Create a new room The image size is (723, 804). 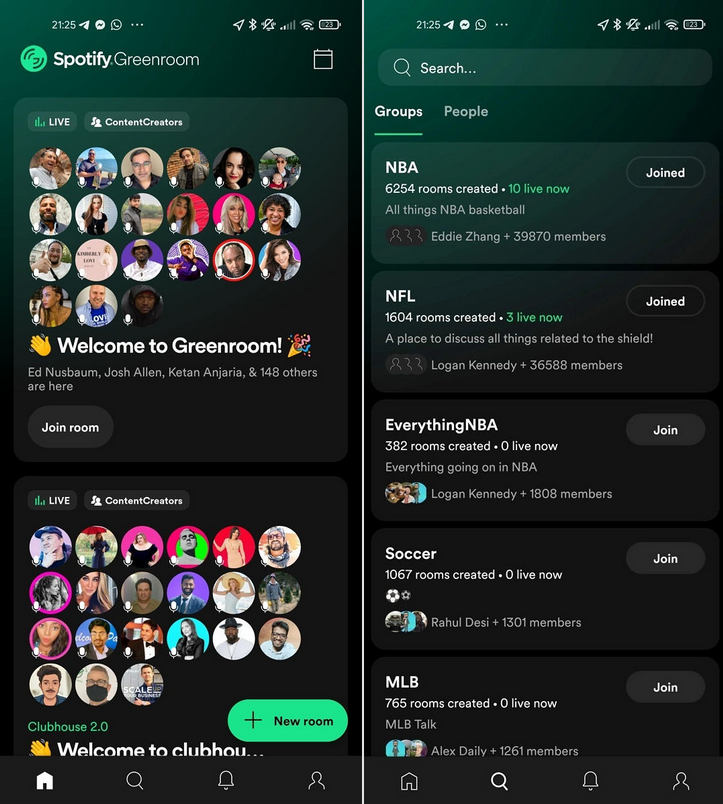pyautogui.click(x=288, y=721)
